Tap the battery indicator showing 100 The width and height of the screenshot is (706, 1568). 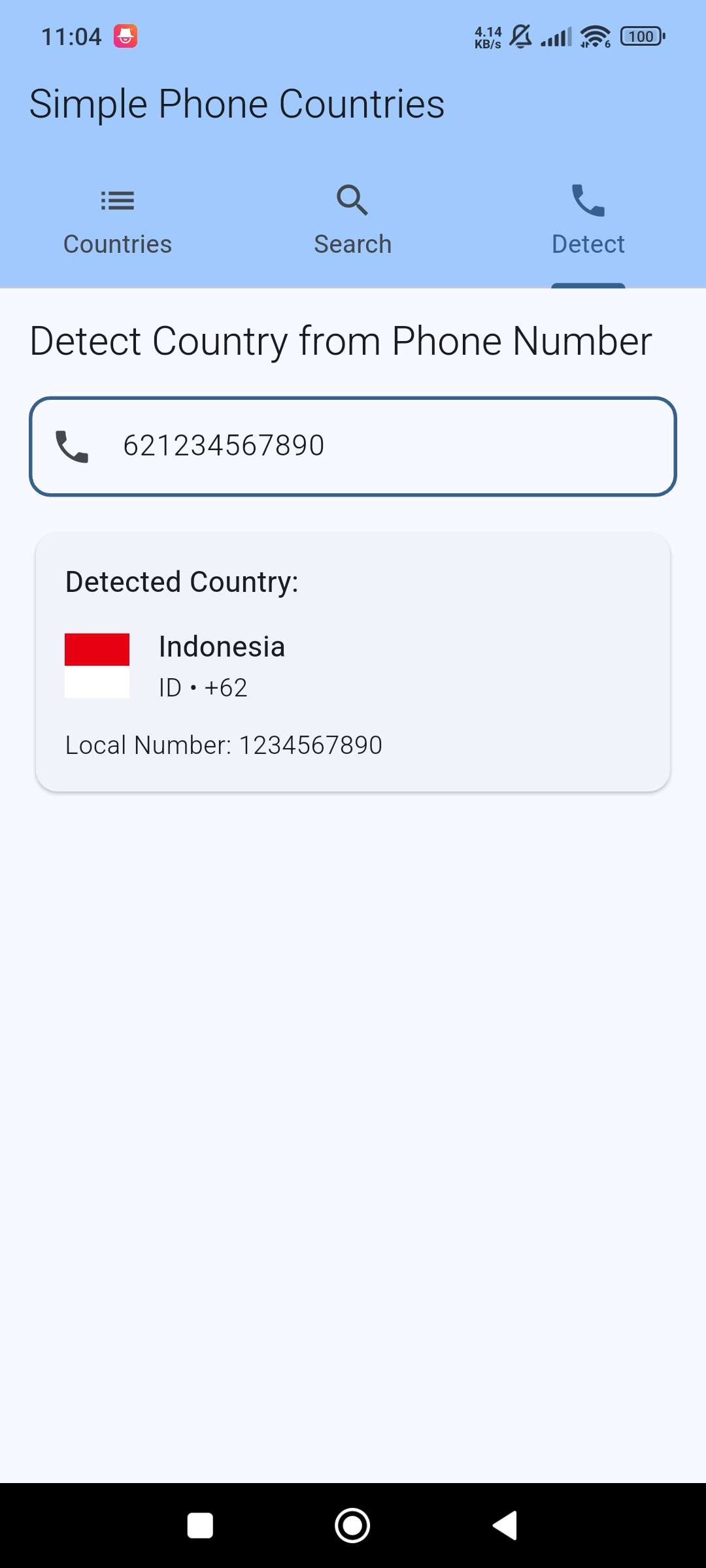click(640, 36)
